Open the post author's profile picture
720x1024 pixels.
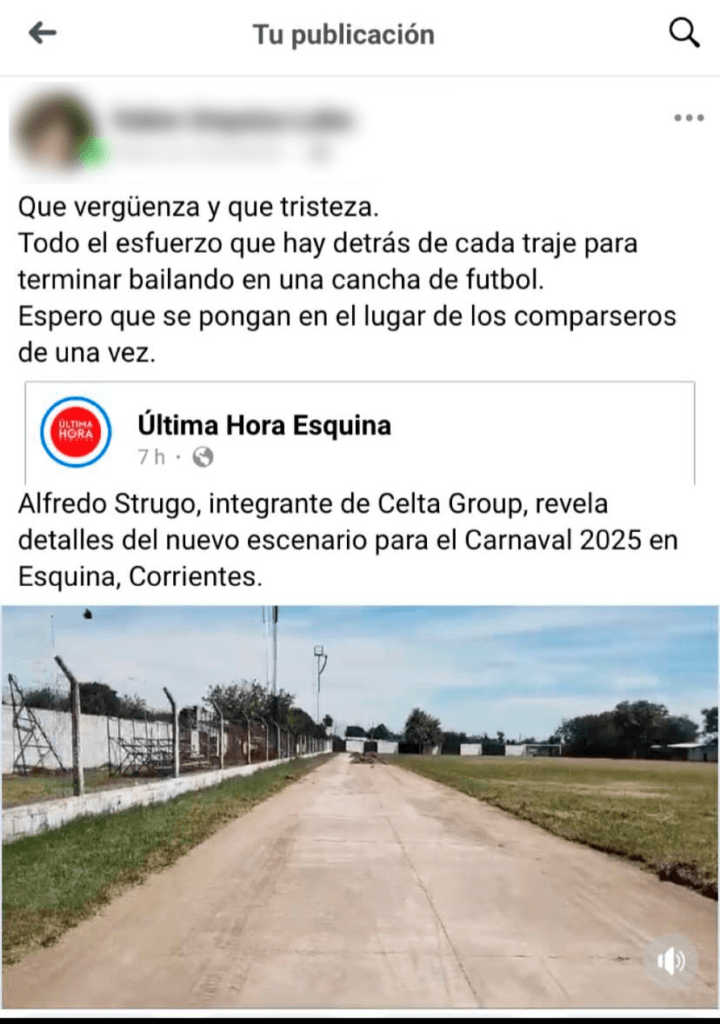[x=53, y=131]
